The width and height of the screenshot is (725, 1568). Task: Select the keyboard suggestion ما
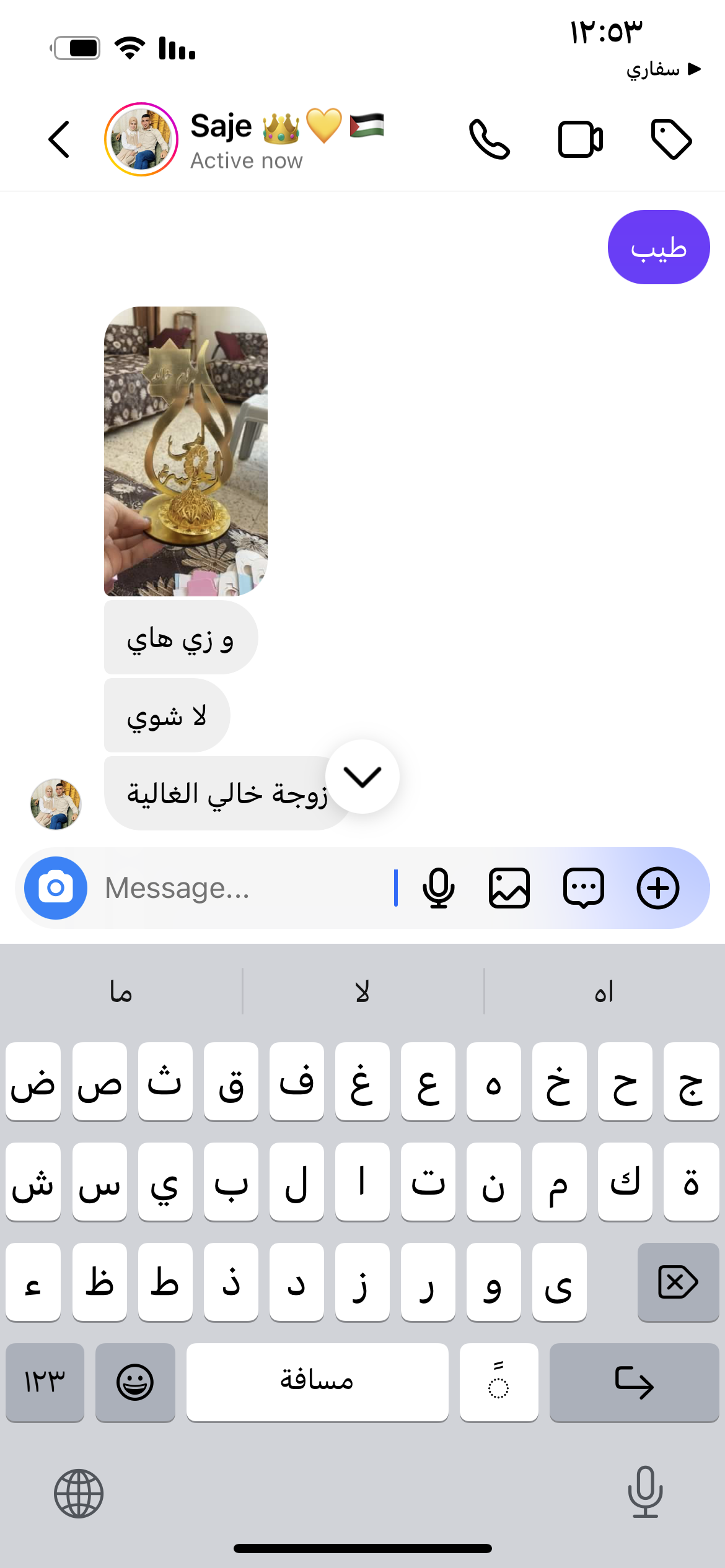(121, 992)
